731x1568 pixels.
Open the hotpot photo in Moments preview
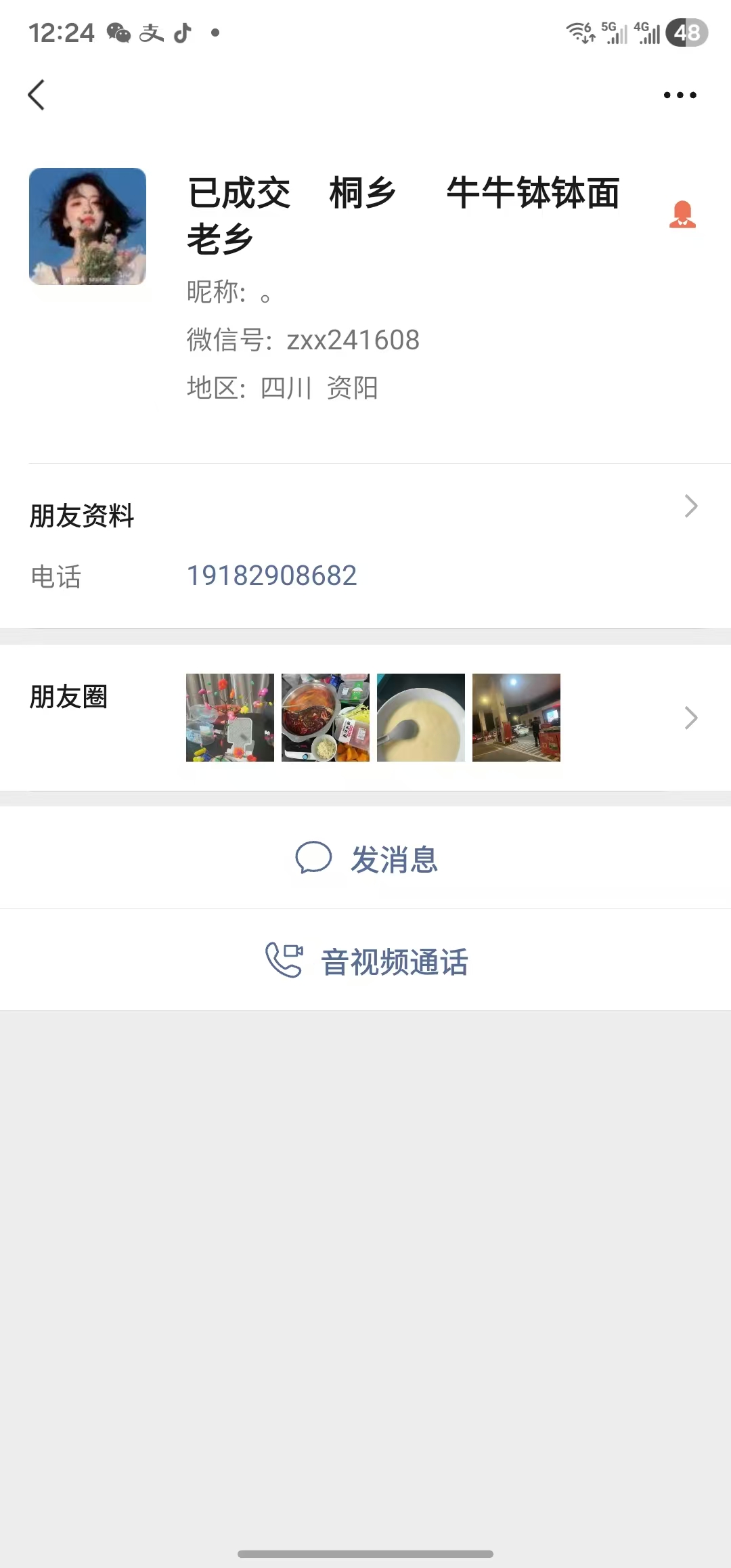click(x=325, y=717)
